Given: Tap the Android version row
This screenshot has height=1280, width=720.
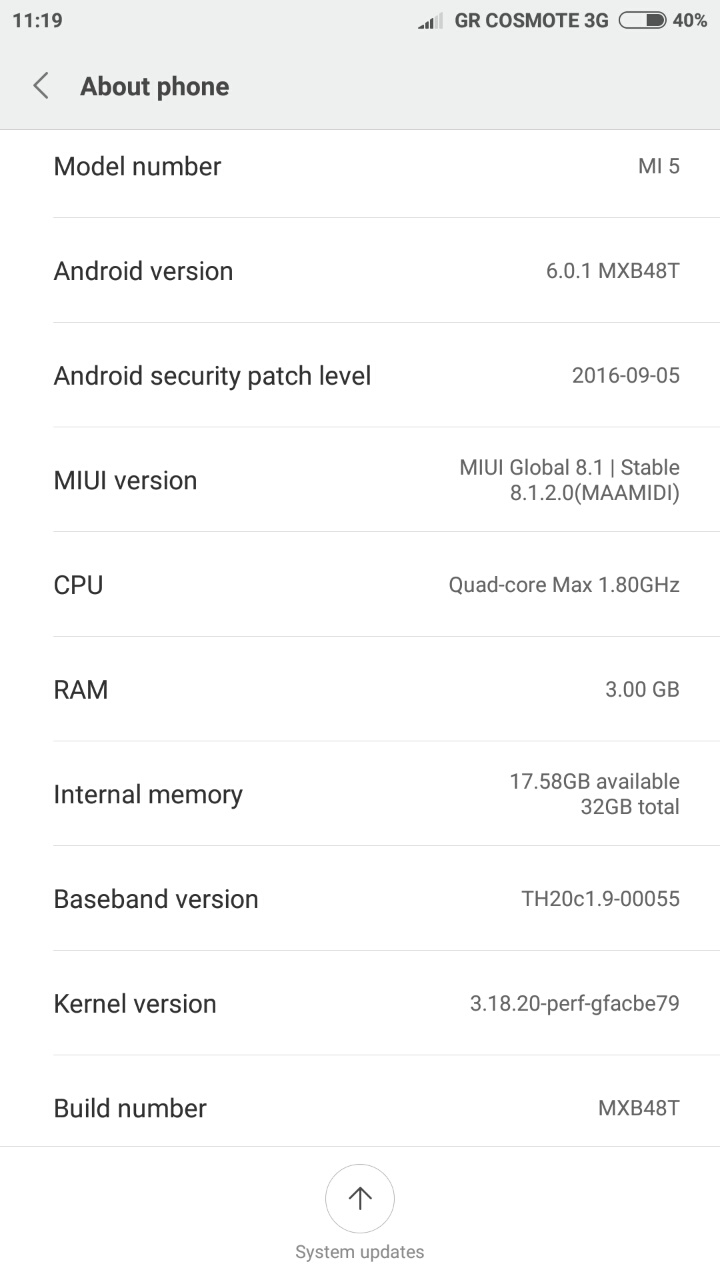Looking at the screenshot, I should 360,271.
